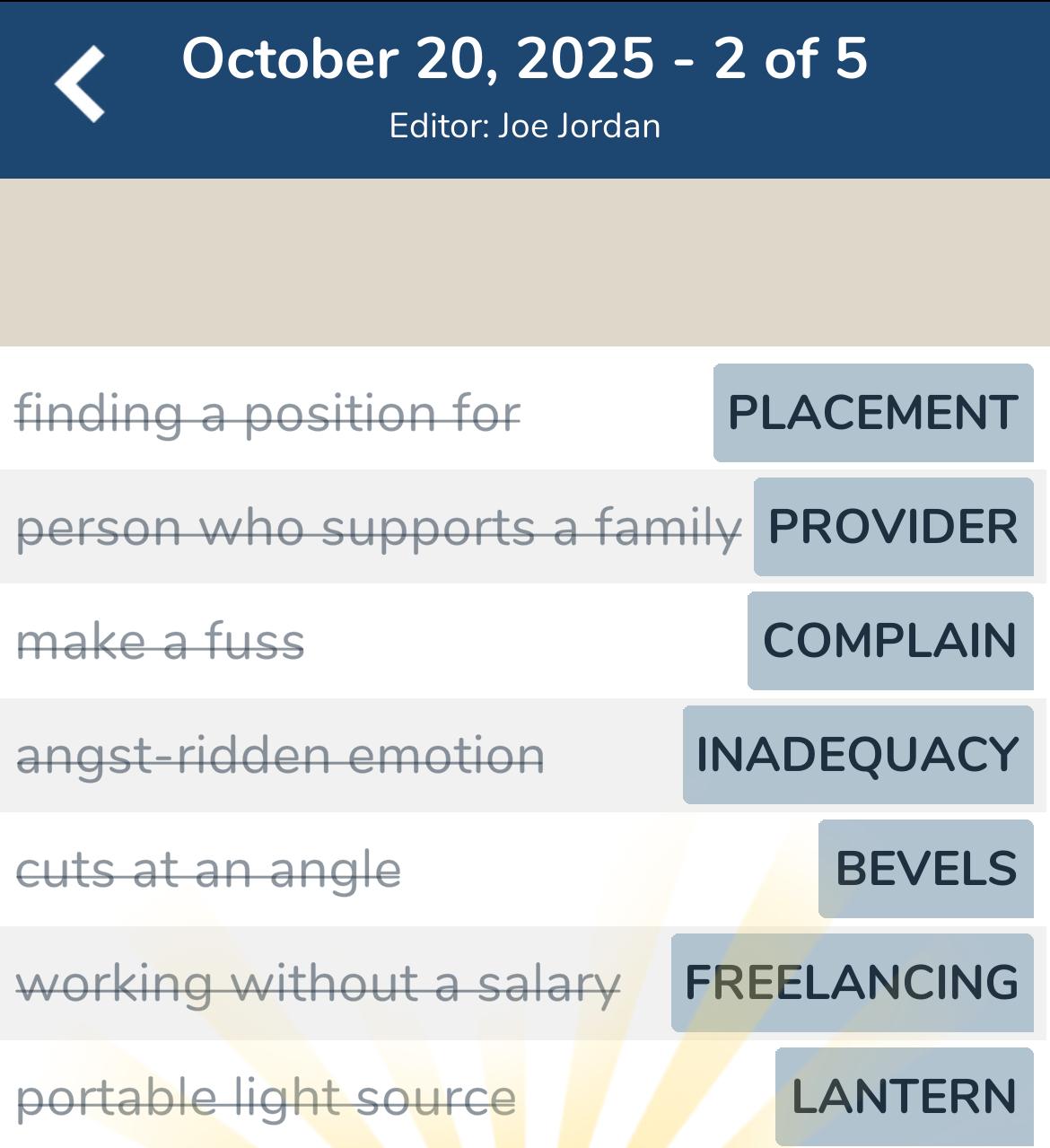The height and width of the screenshot is (1148, 1050).
Task: Open the INADEQUACY answer chip
Action: pyautogui.click(x=857, y=755)
